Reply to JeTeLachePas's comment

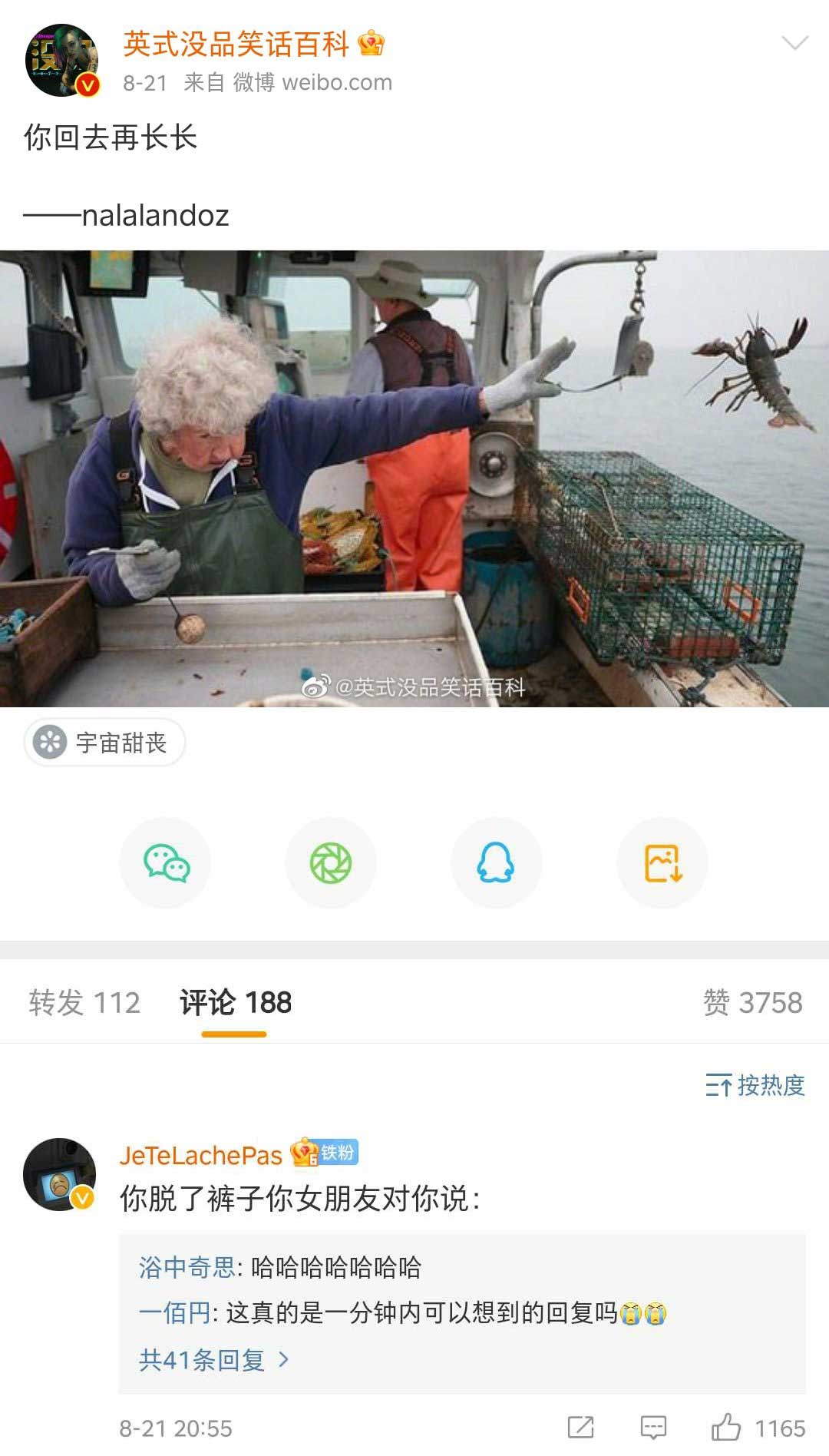click(653, 1428)
